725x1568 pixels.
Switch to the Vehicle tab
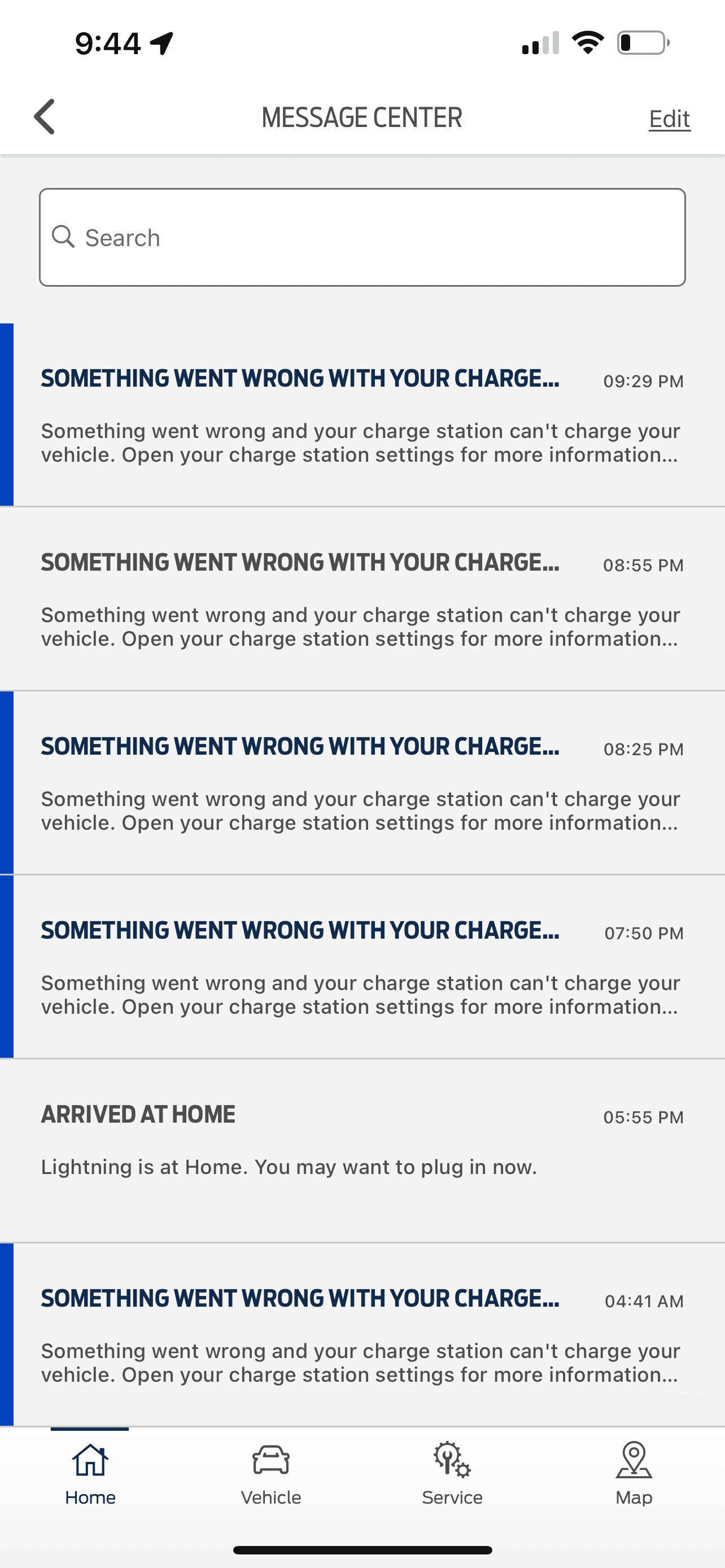(271, 1473)
